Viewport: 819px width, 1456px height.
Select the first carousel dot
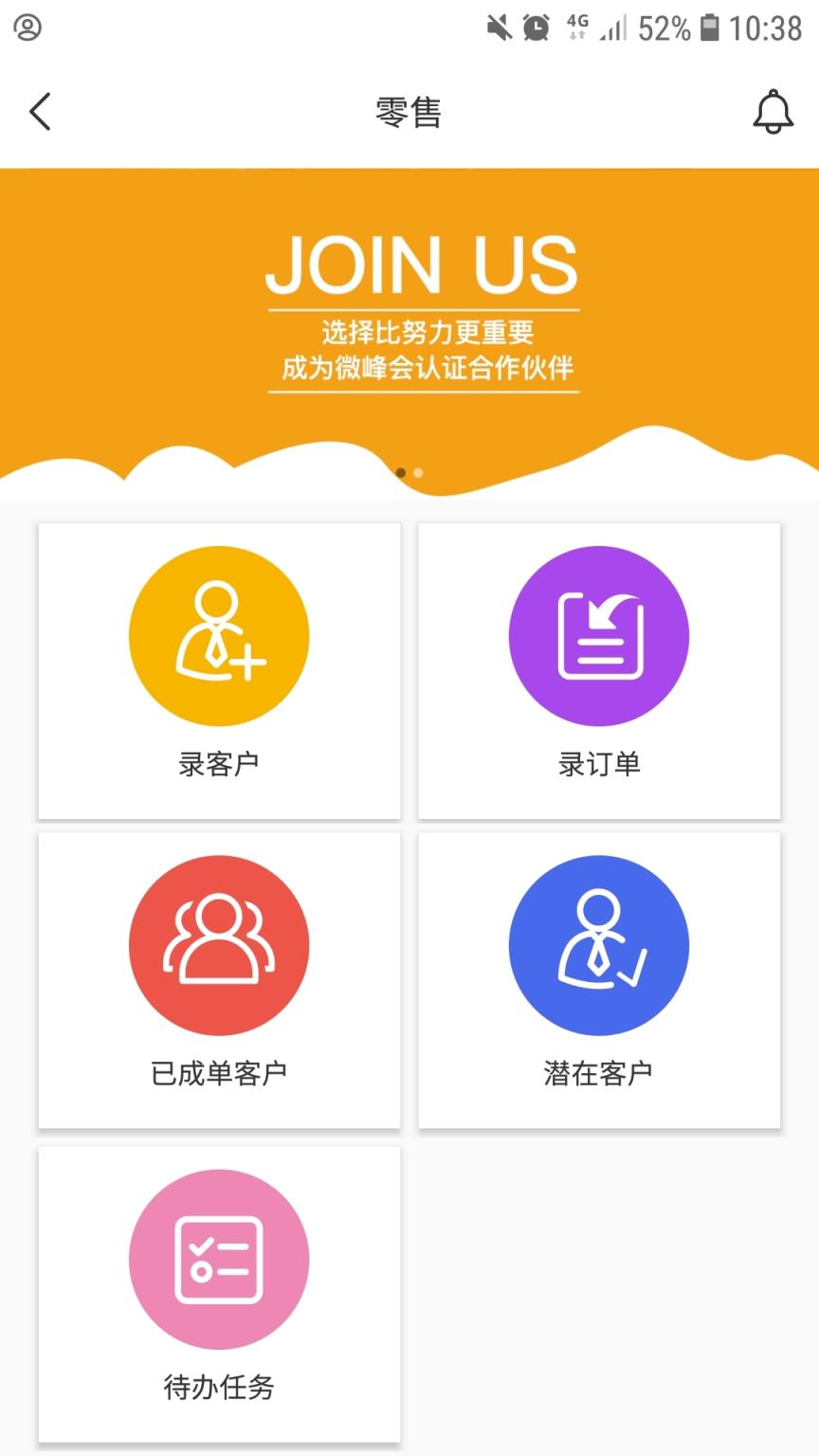pos(401,471)
